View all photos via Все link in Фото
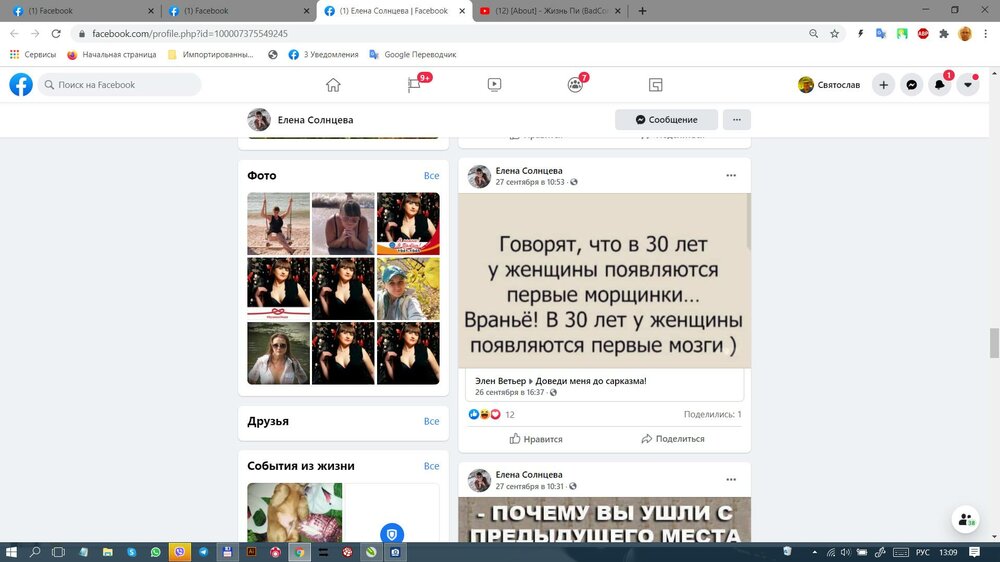1000x562 pixels. pos(431,175)
